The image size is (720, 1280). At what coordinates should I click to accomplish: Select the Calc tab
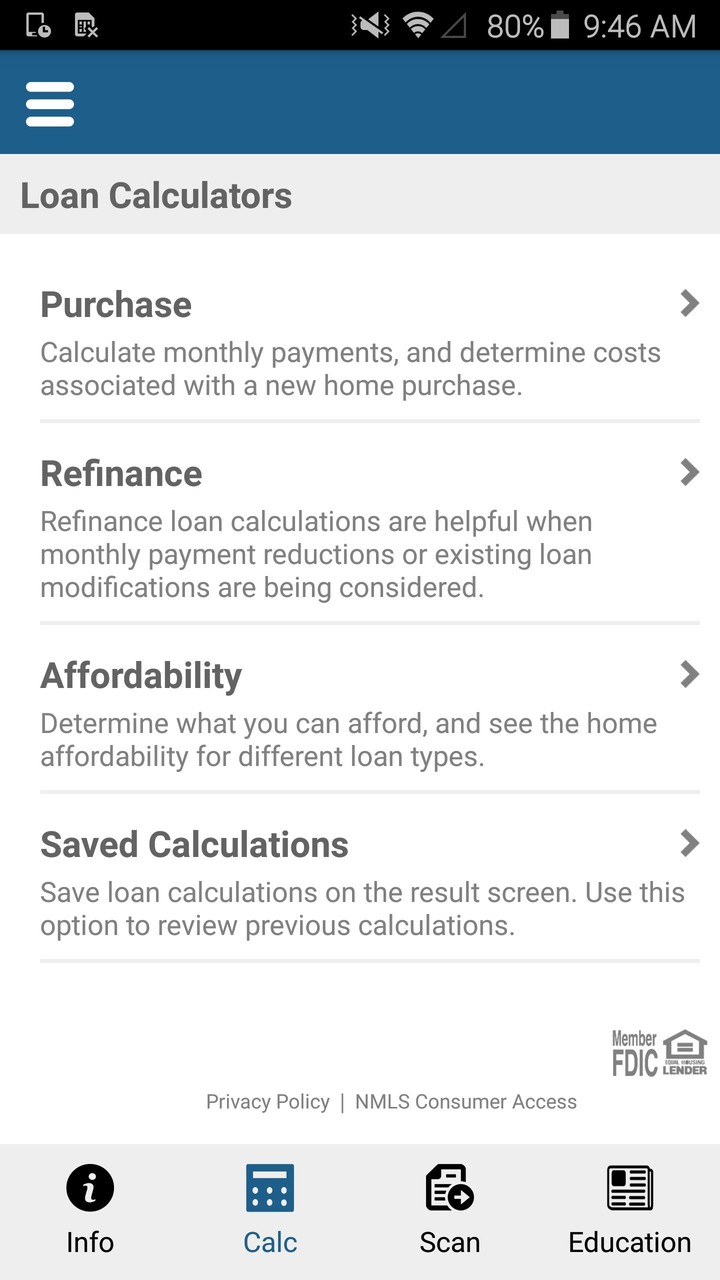[x=270, y=1210]
